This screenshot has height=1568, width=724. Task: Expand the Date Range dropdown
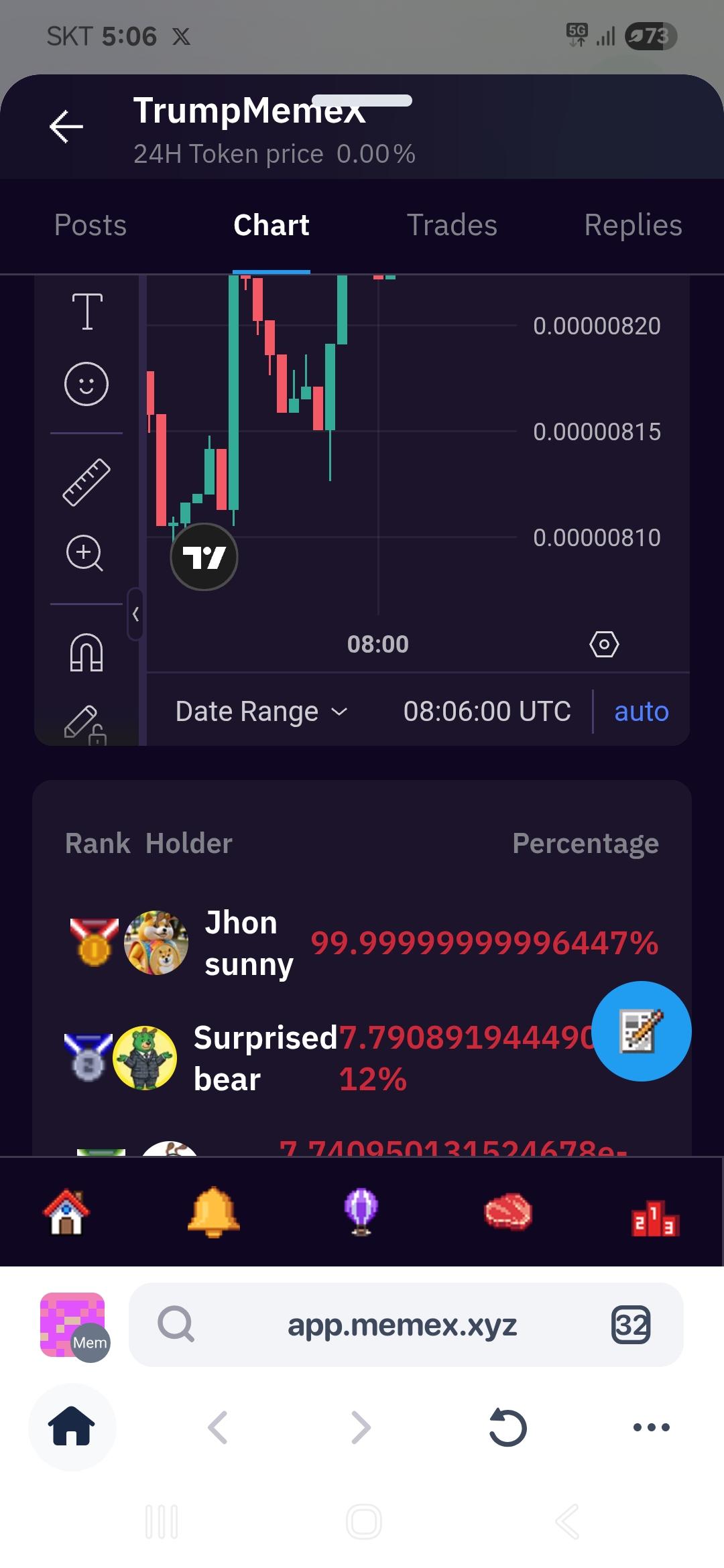261,712
